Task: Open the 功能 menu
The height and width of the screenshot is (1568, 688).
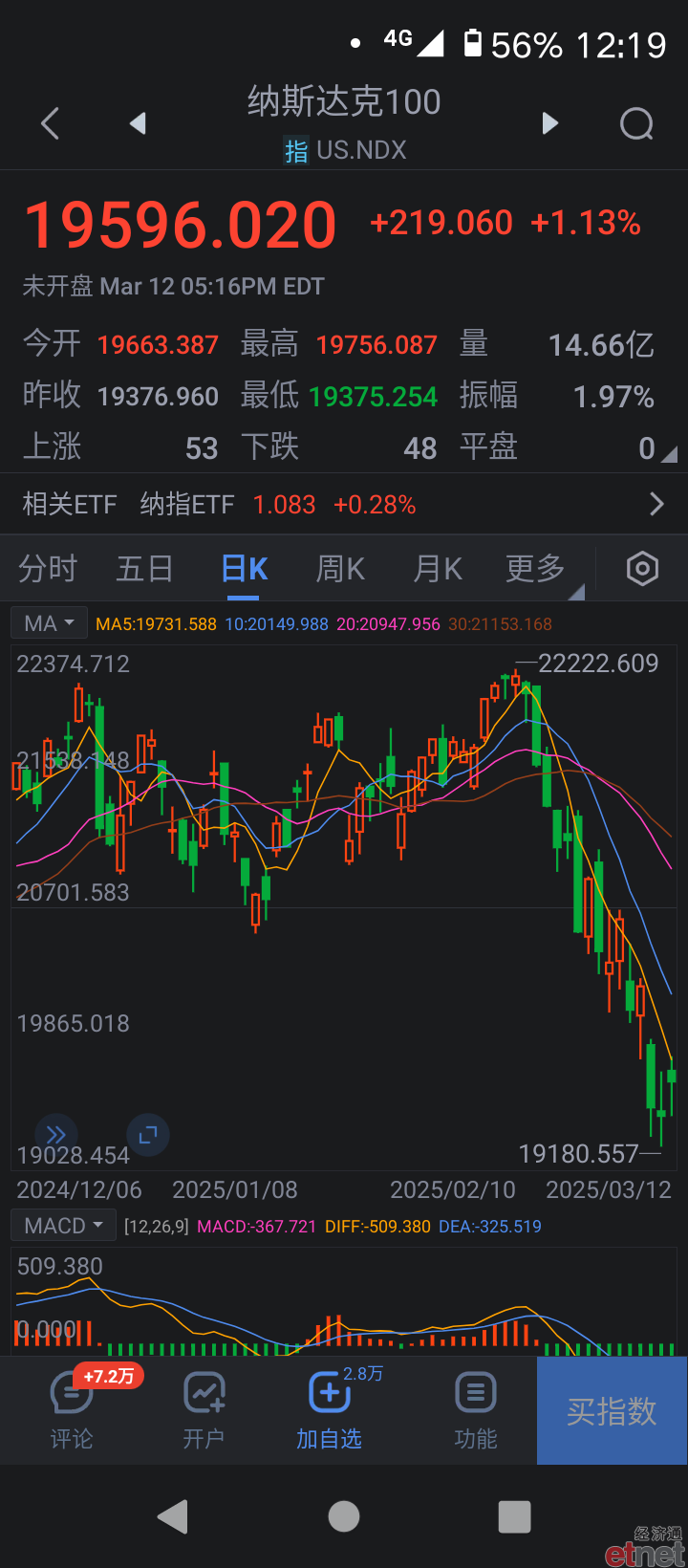Action: tap(475, 1409)
